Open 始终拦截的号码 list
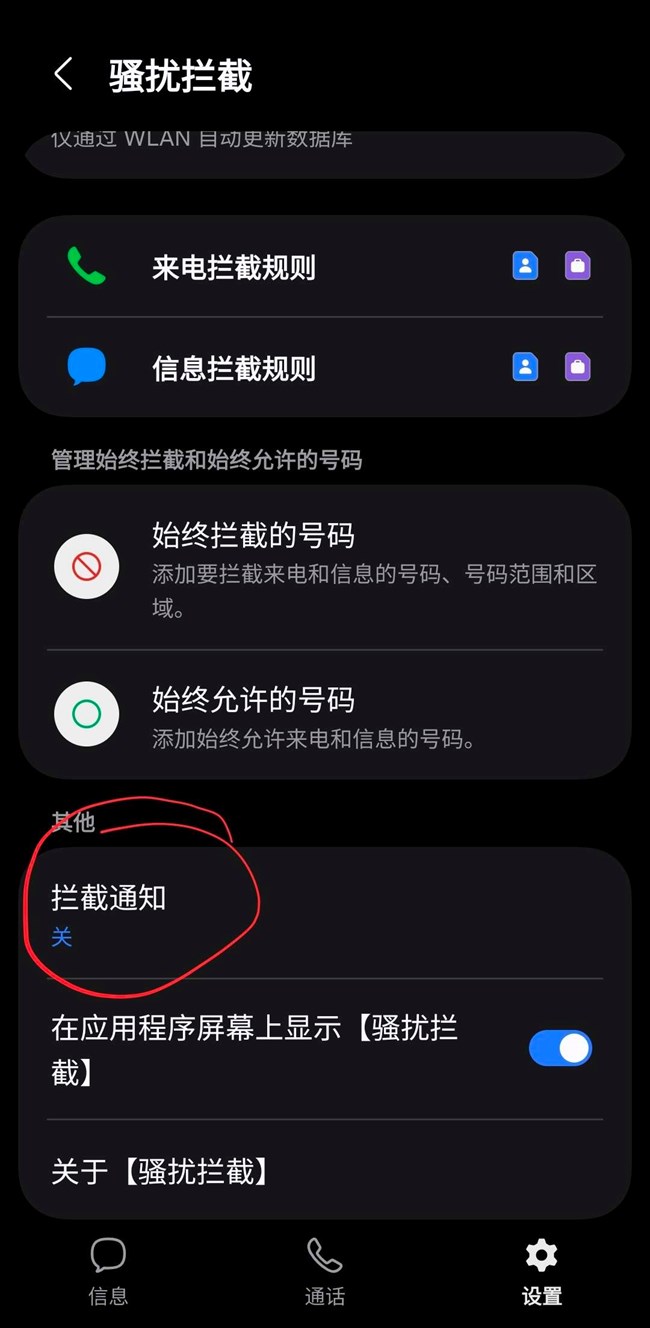 click(x=325, y=566)
